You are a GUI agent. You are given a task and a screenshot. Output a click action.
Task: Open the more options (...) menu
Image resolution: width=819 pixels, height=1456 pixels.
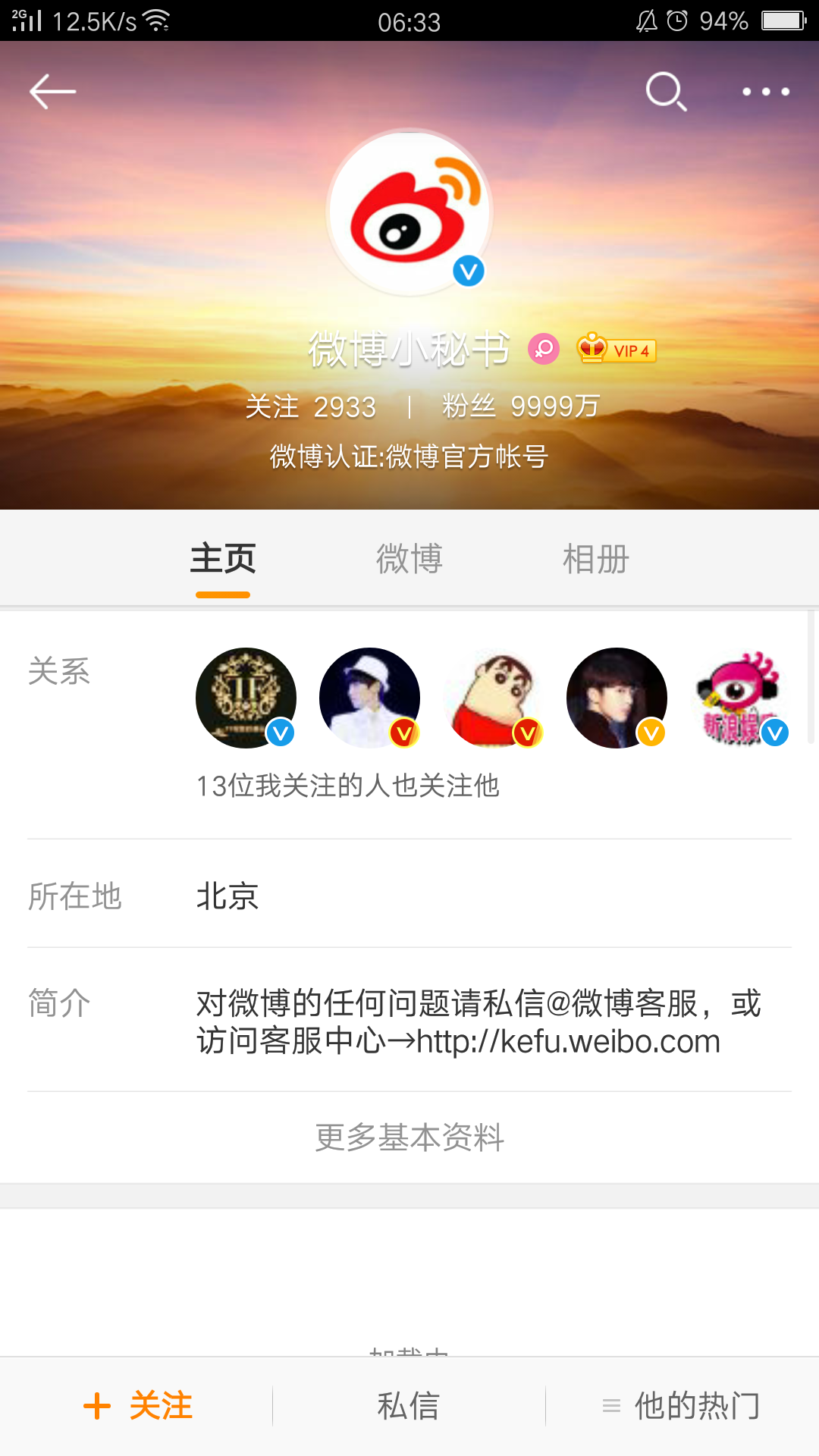click(x=766, y=91)
